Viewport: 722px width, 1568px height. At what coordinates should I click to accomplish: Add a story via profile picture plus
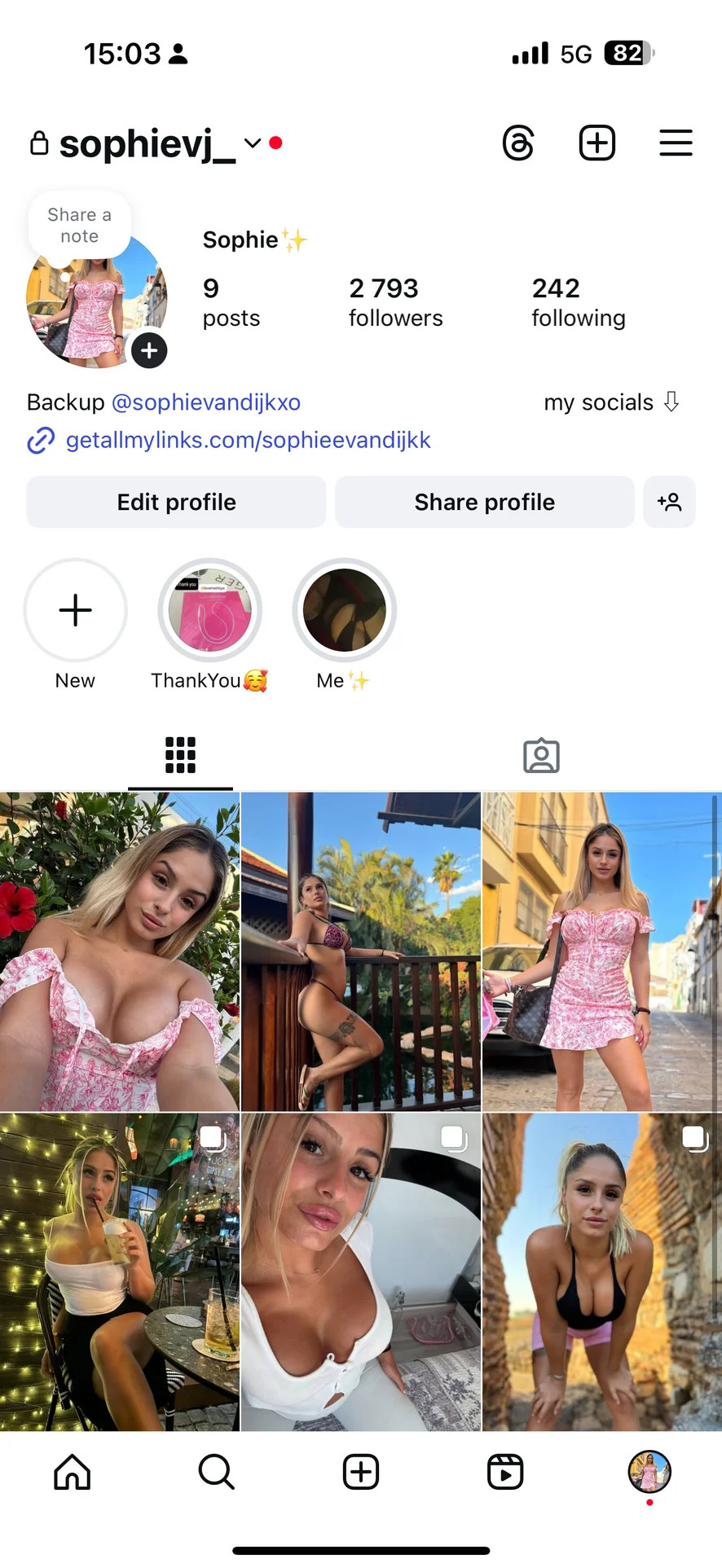pyautogui.click(x=149, y=351)
